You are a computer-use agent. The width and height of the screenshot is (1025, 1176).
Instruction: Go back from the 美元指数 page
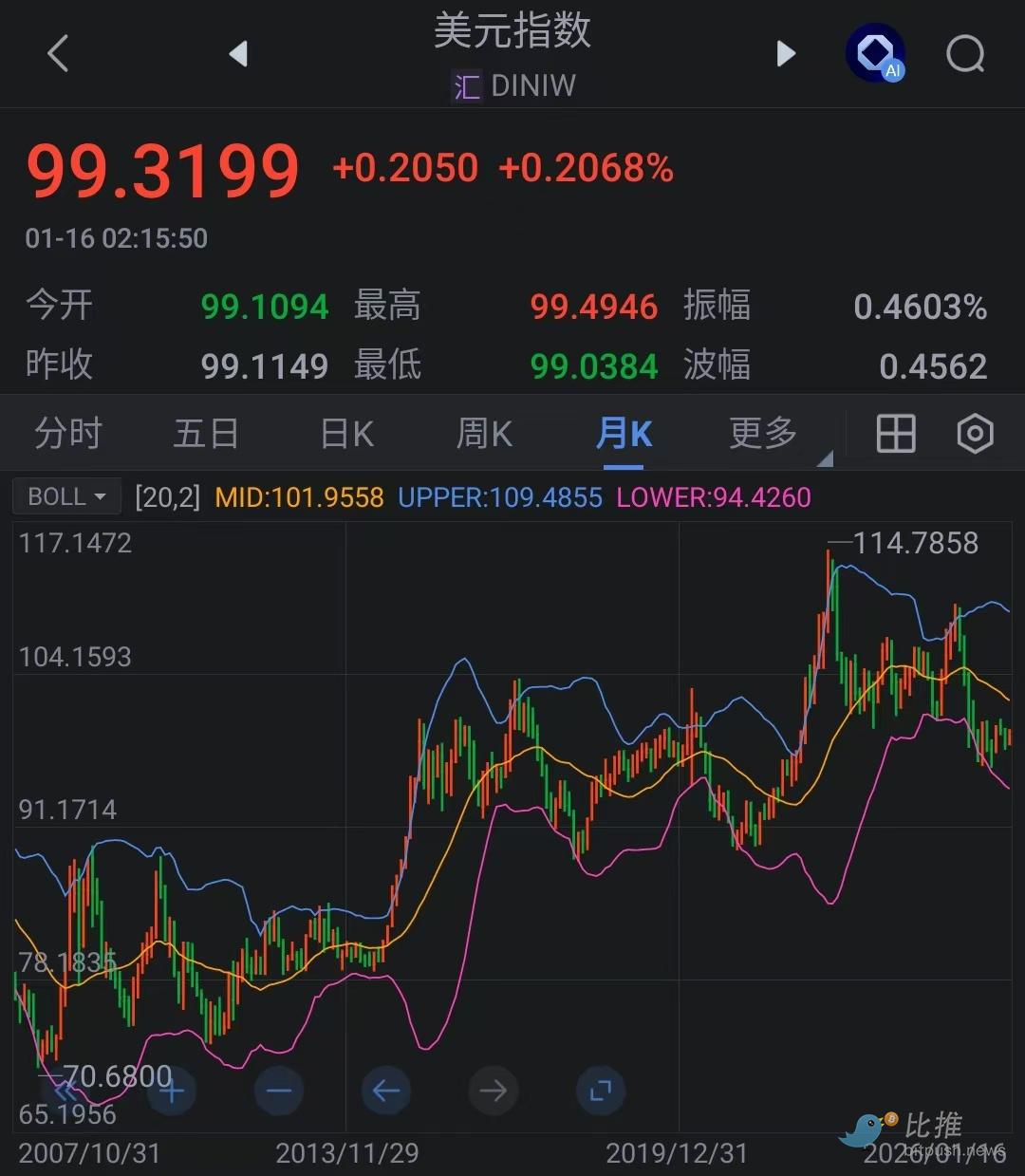[x=58, y=54]
